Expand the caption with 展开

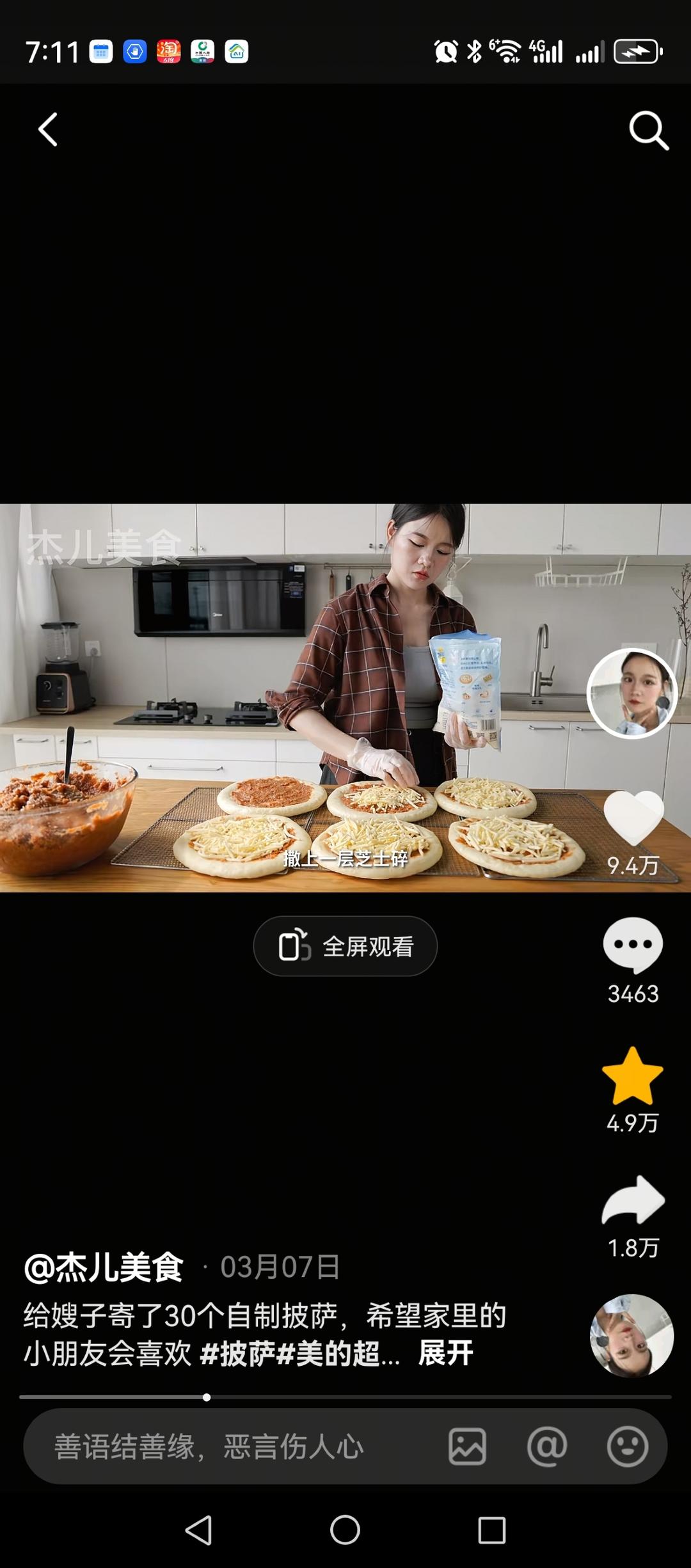446,1353
